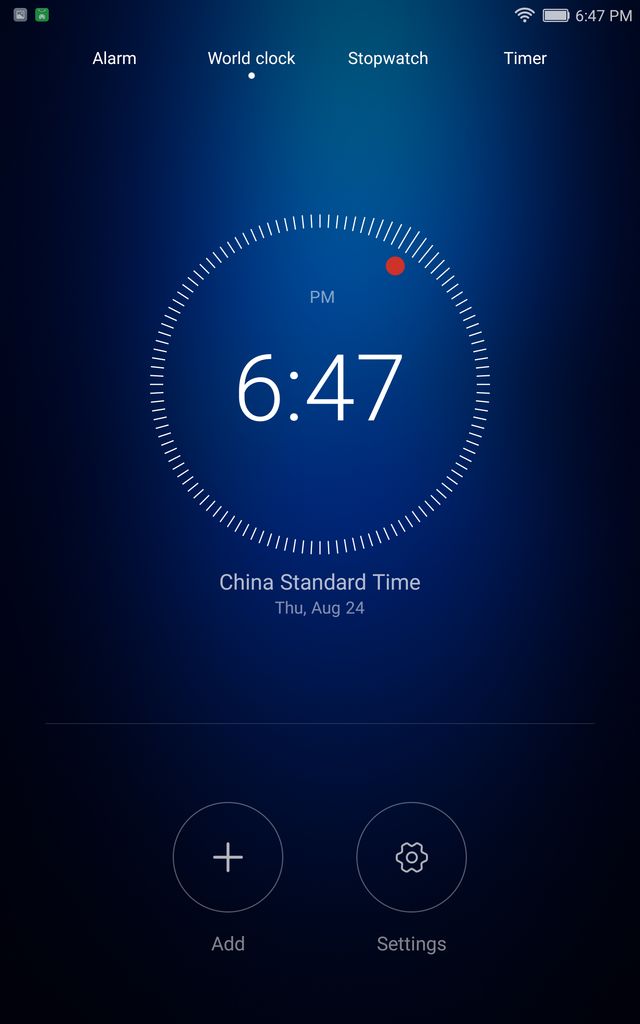Open the Stopwatch tab

388,58
